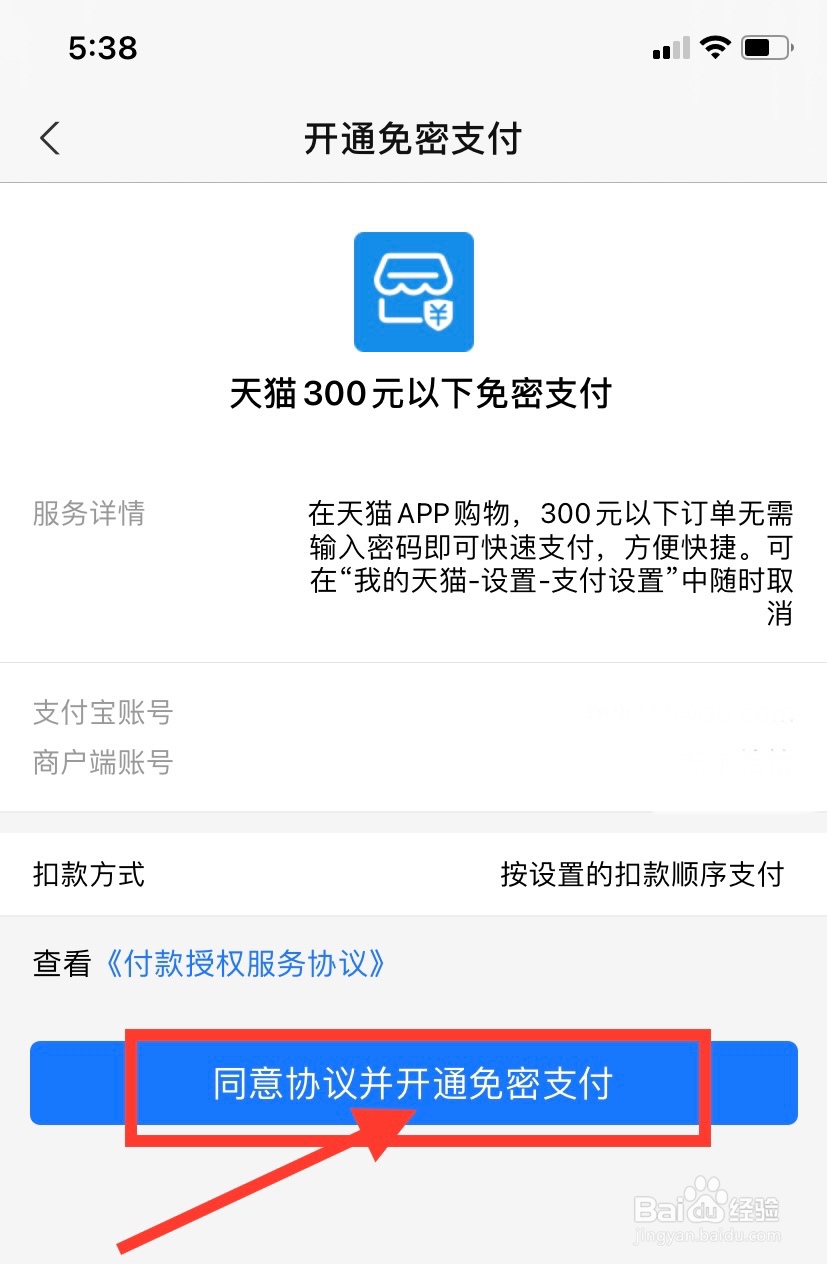827x1264 pixels.
Task: Select the 开通免密支付 title bar
Action: [x=413, y=139]
